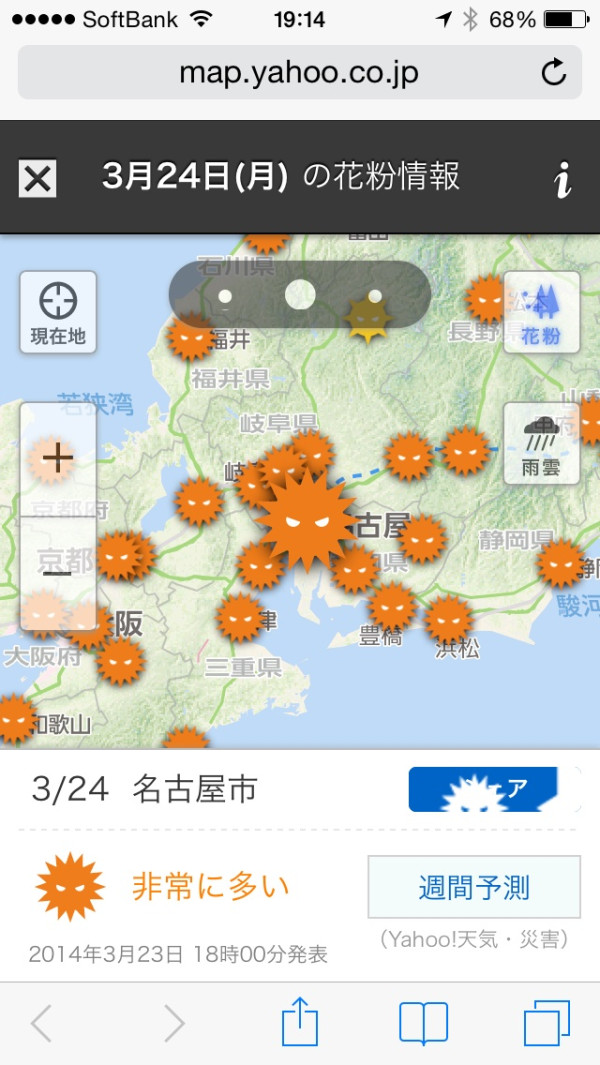Image resolution: width=600 pixels, height=1065 pixels.
Task: Select the pollen marker at 福井
Action: 191,336
